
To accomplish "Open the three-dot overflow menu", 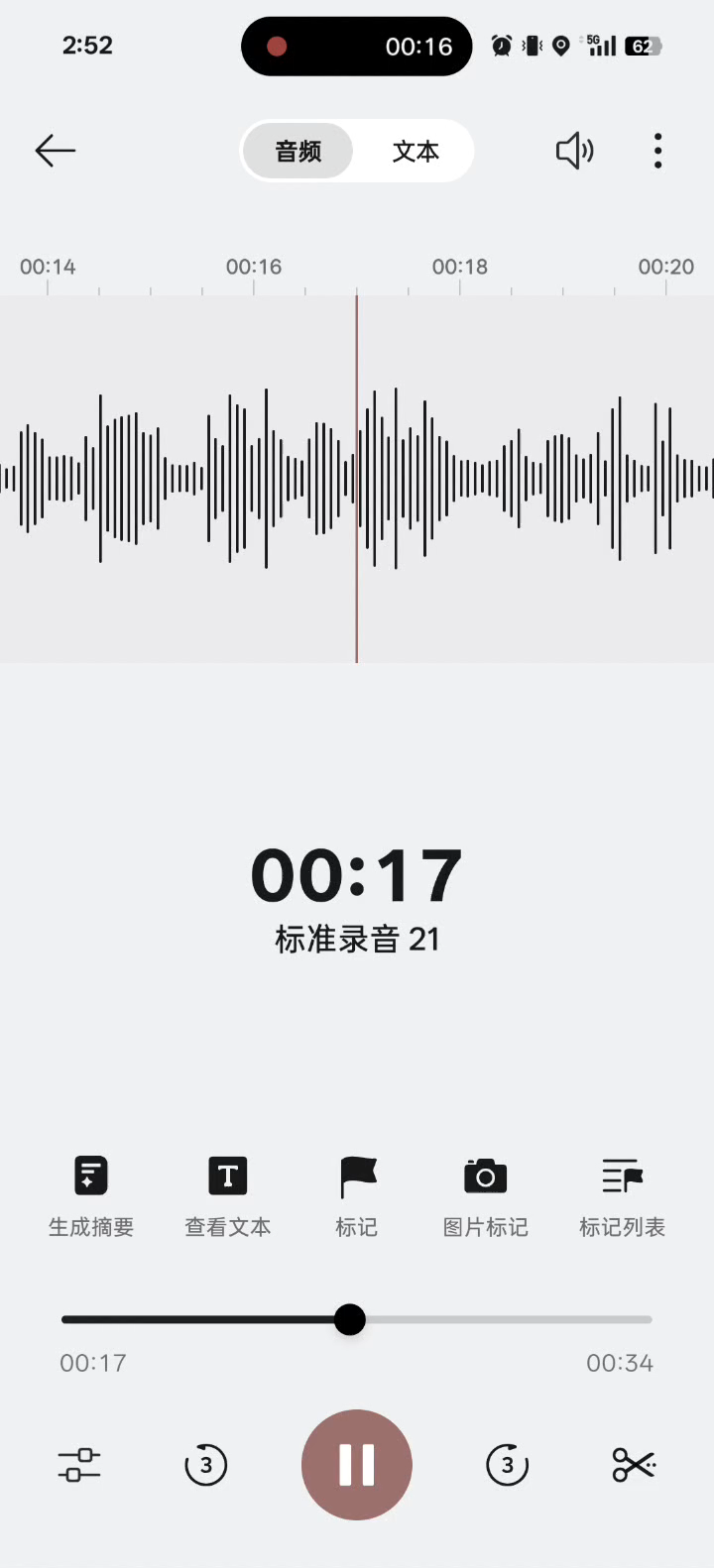I will pos(657,151).
